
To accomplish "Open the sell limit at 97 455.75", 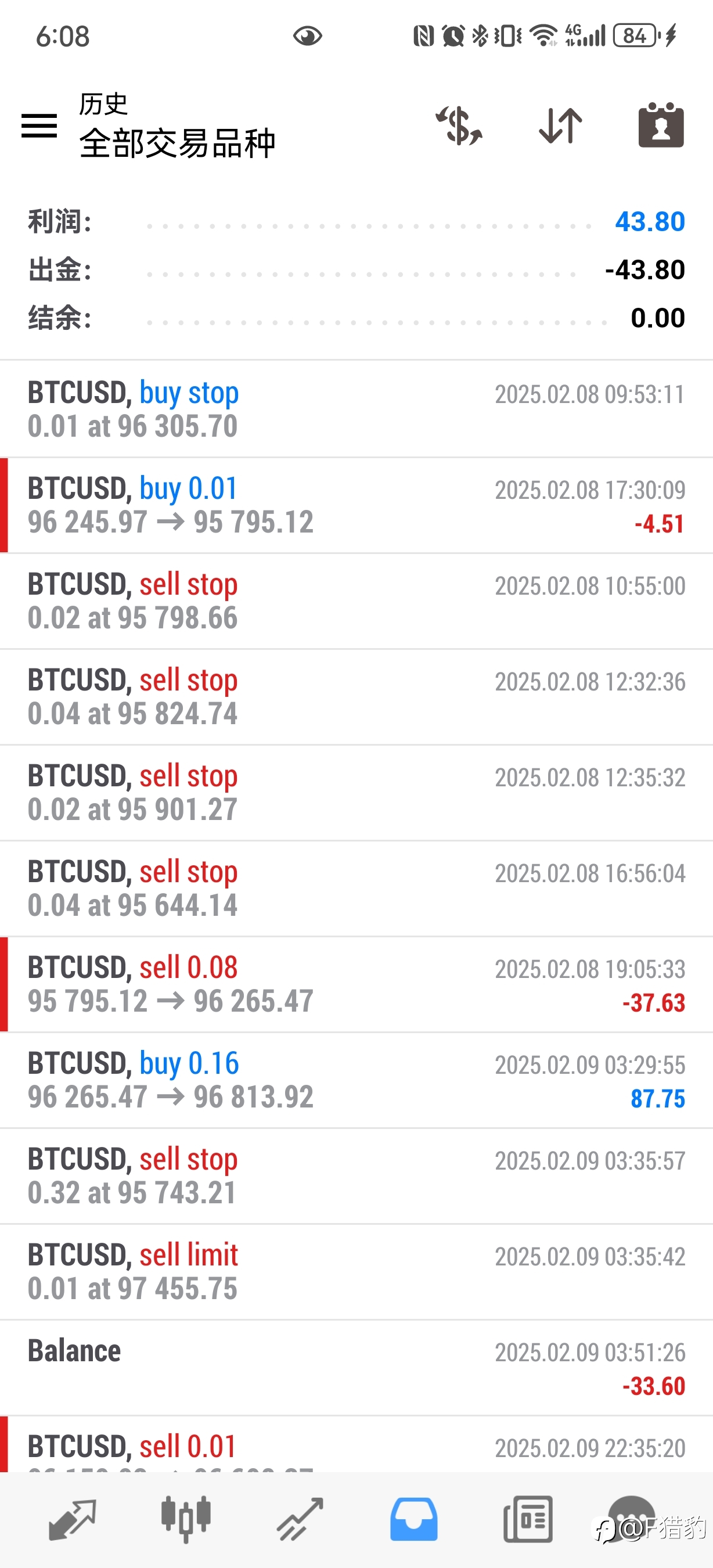I will click(x=356, y=1272).
